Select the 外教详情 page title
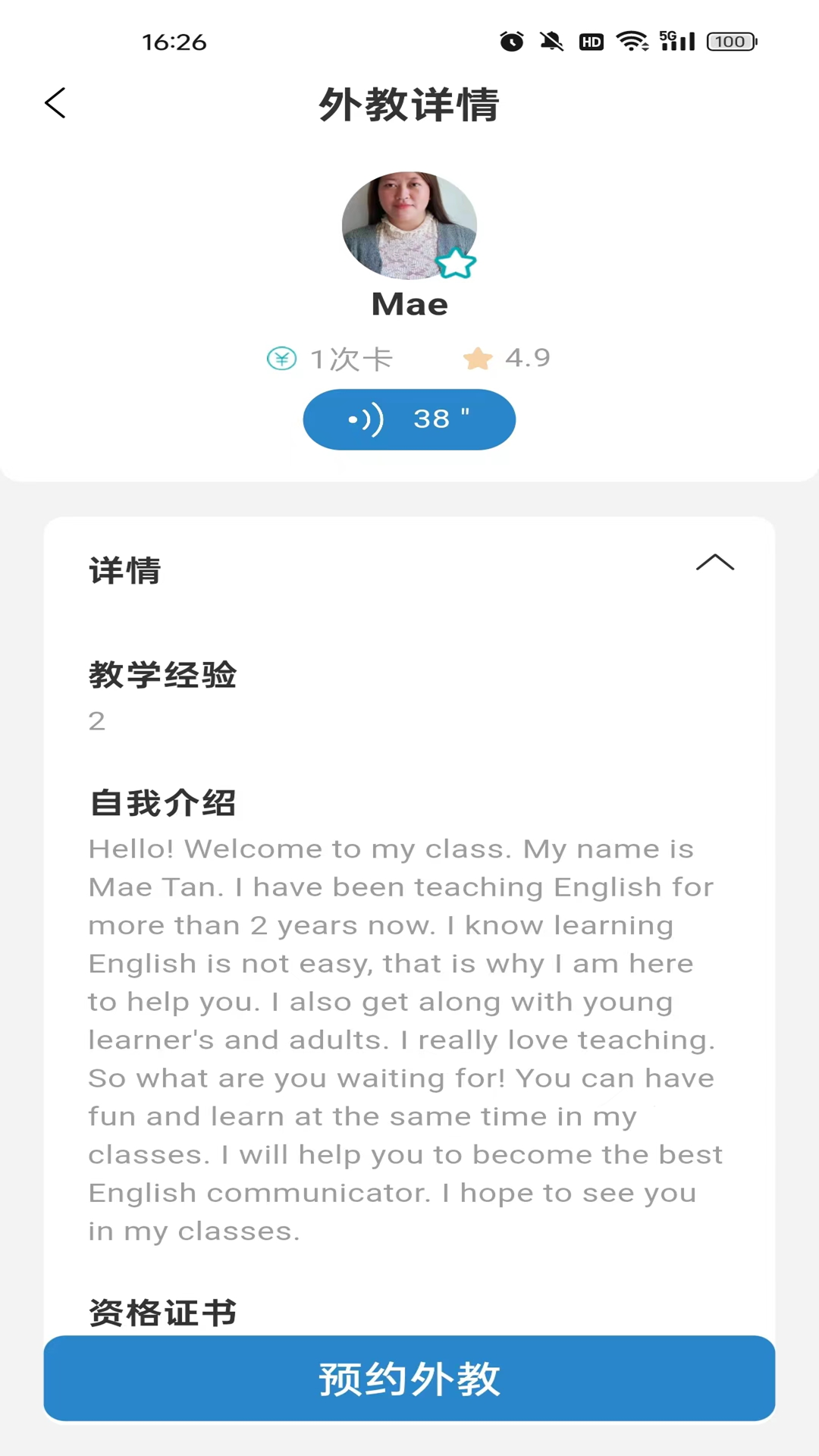 click(x=409, y=105)
